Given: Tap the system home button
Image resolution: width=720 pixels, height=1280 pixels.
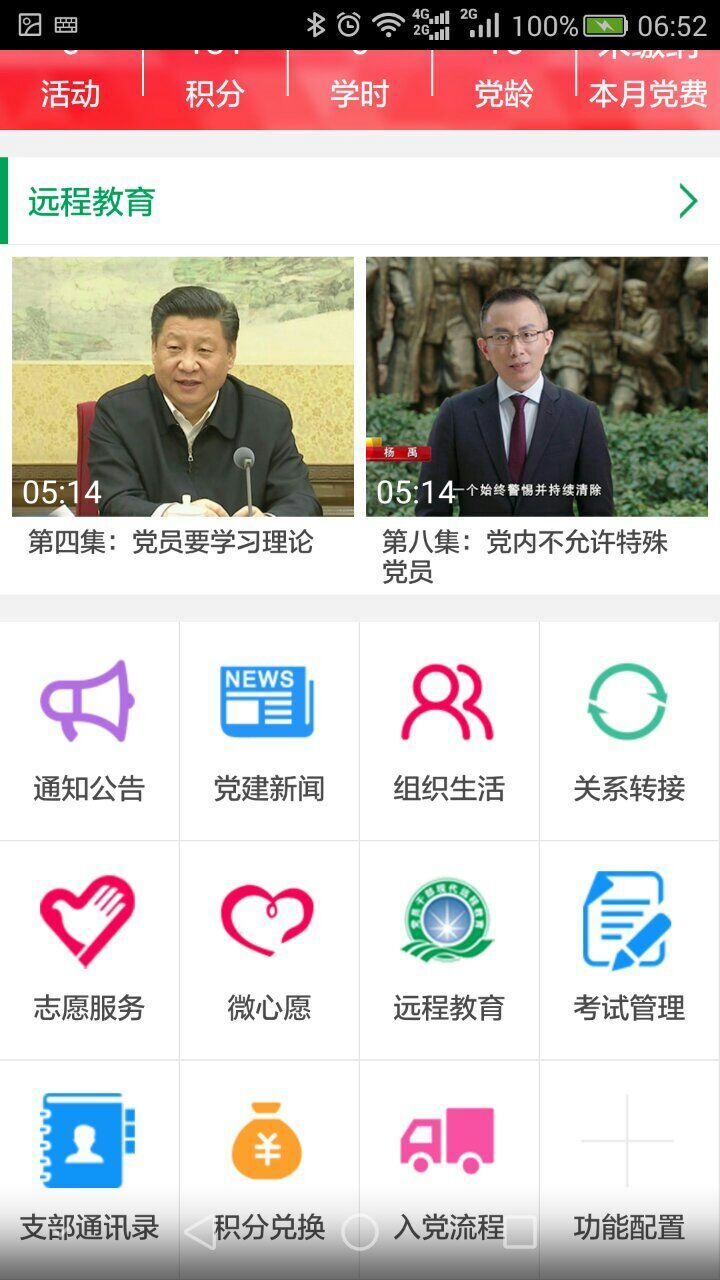Looking at the screenshot, I should [360, 1232].
